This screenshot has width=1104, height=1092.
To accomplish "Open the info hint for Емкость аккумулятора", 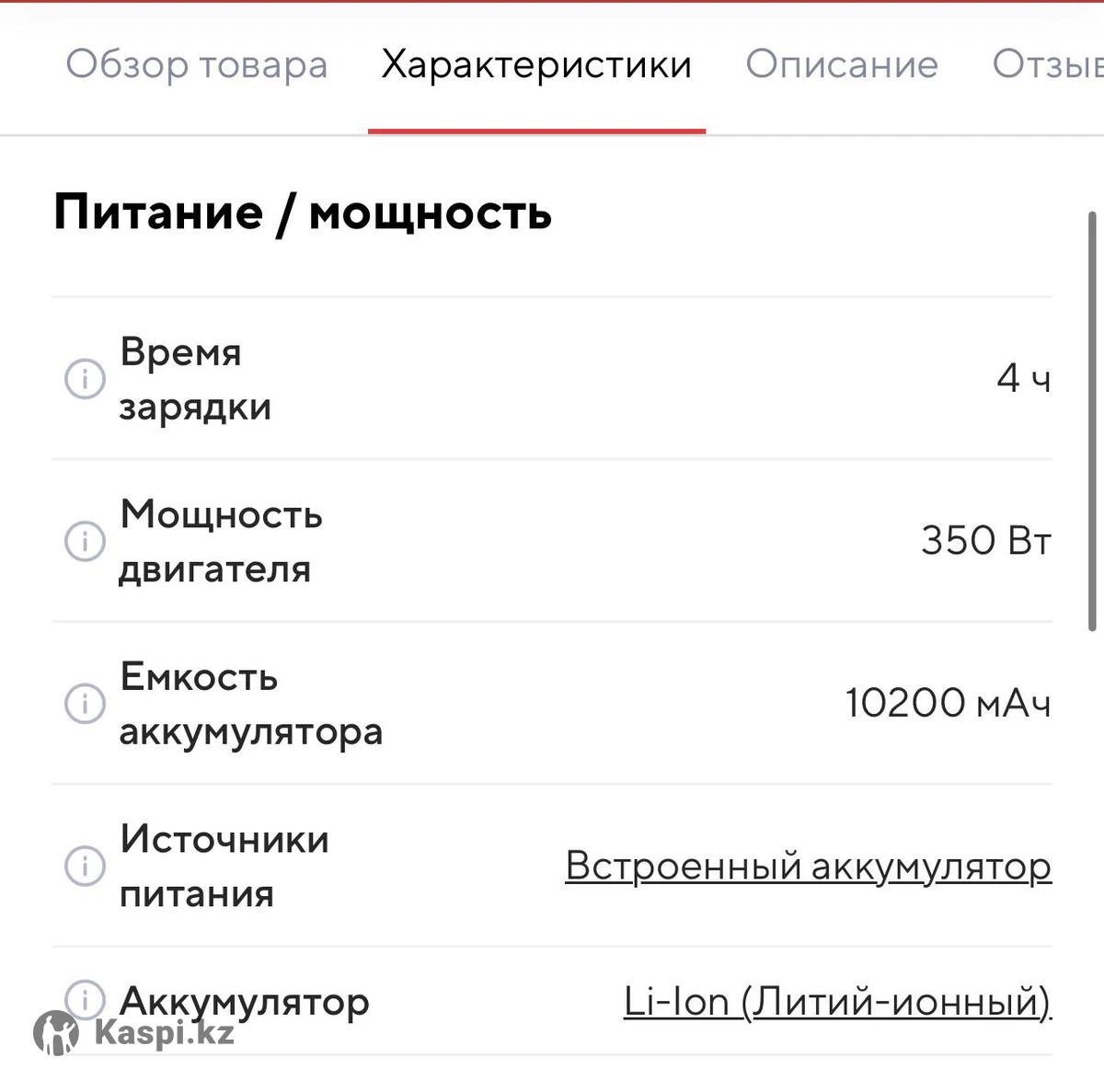I will point(85,704).
